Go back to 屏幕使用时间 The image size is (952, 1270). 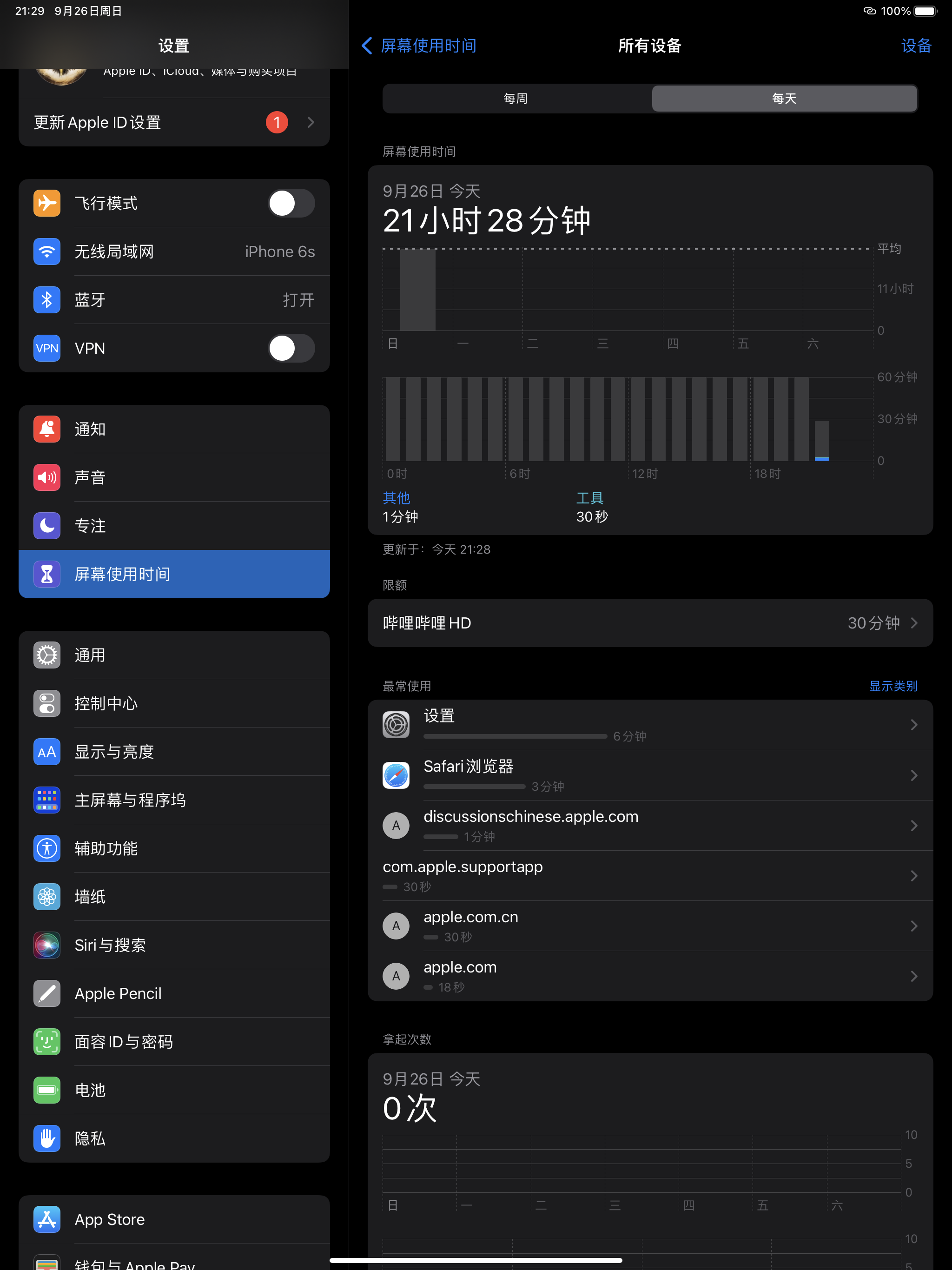click(x=419, y=46)
